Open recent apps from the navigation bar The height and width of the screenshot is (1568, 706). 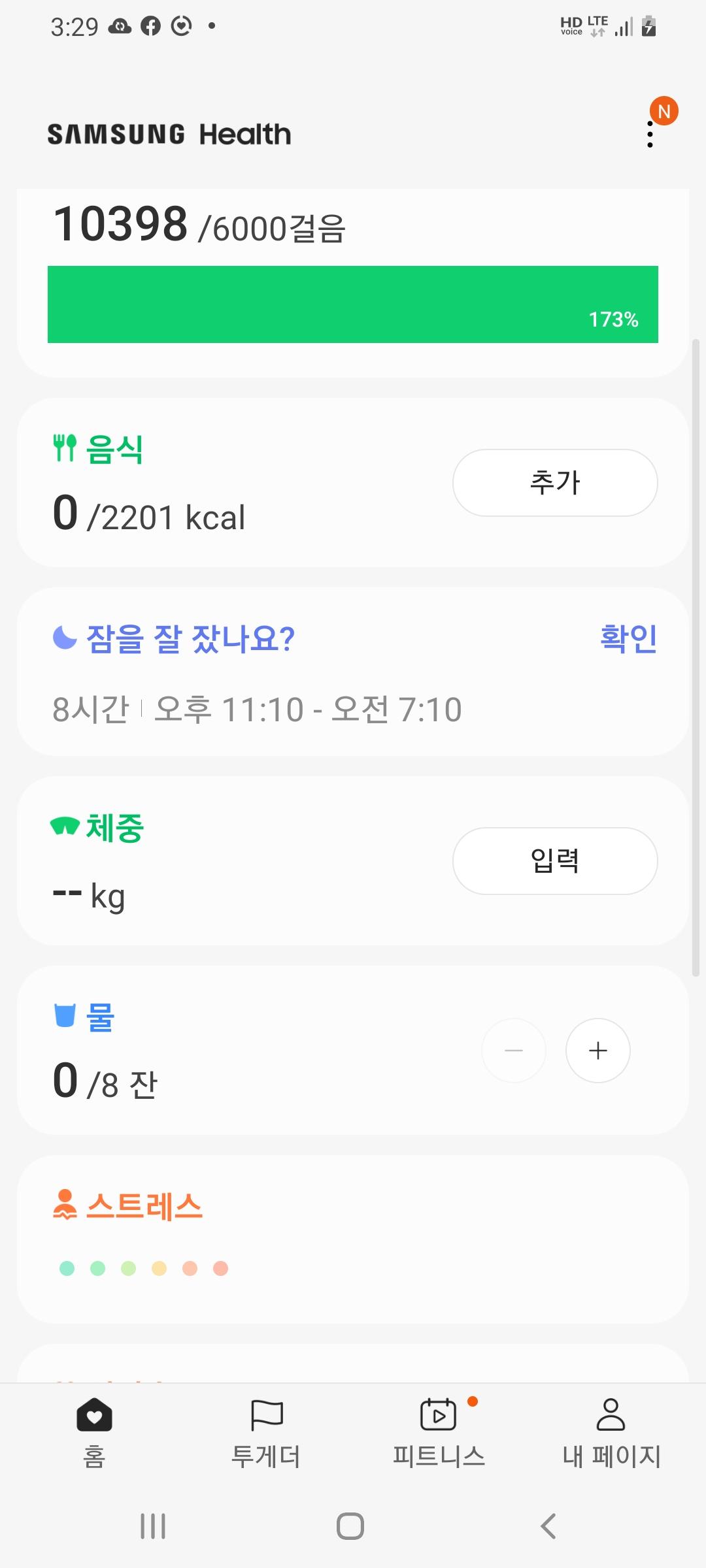point(153,1526)
